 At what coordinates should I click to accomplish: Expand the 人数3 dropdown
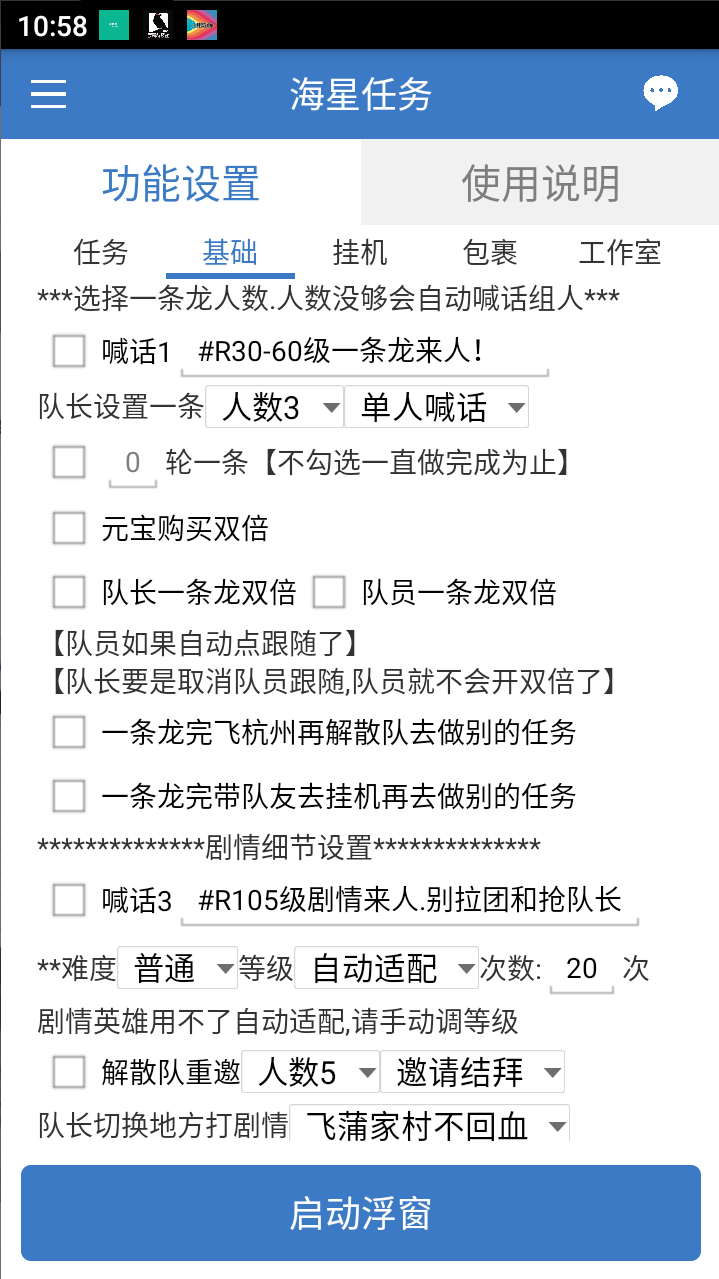point(274,407)
